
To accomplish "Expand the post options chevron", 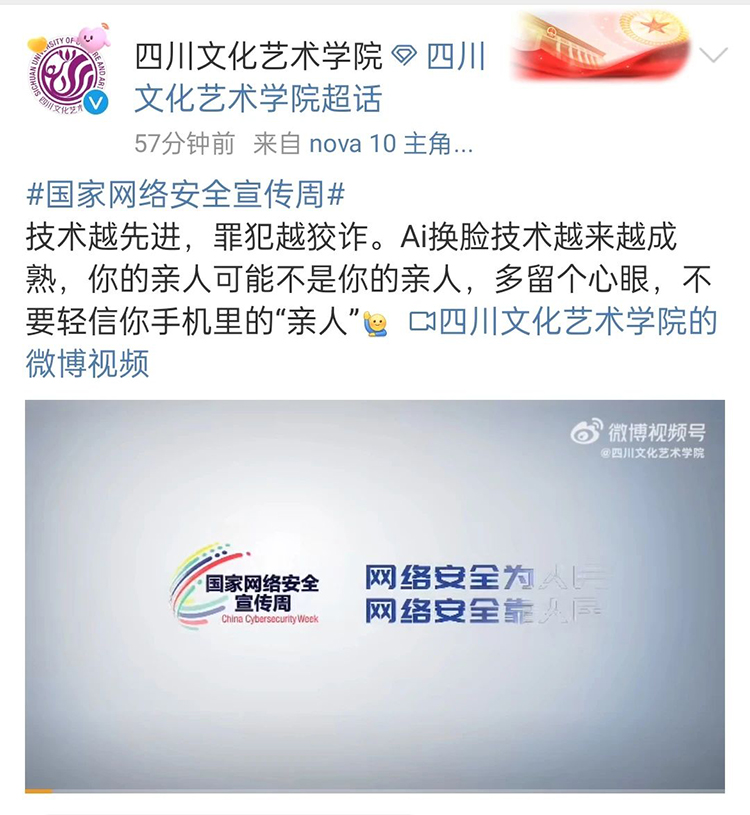I will (714, 55).
